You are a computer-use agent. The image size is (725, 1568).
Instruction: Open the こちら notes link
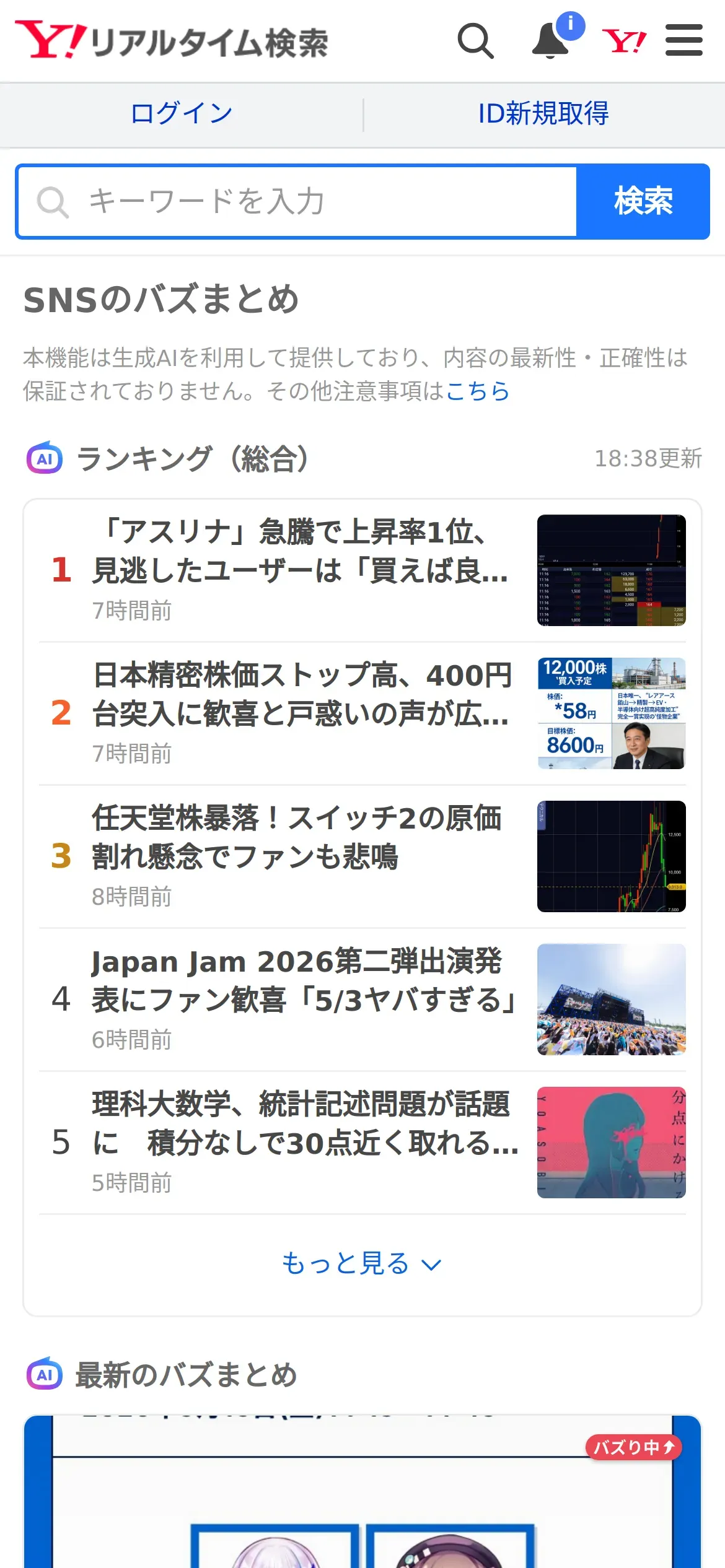[x=478, y=391]
